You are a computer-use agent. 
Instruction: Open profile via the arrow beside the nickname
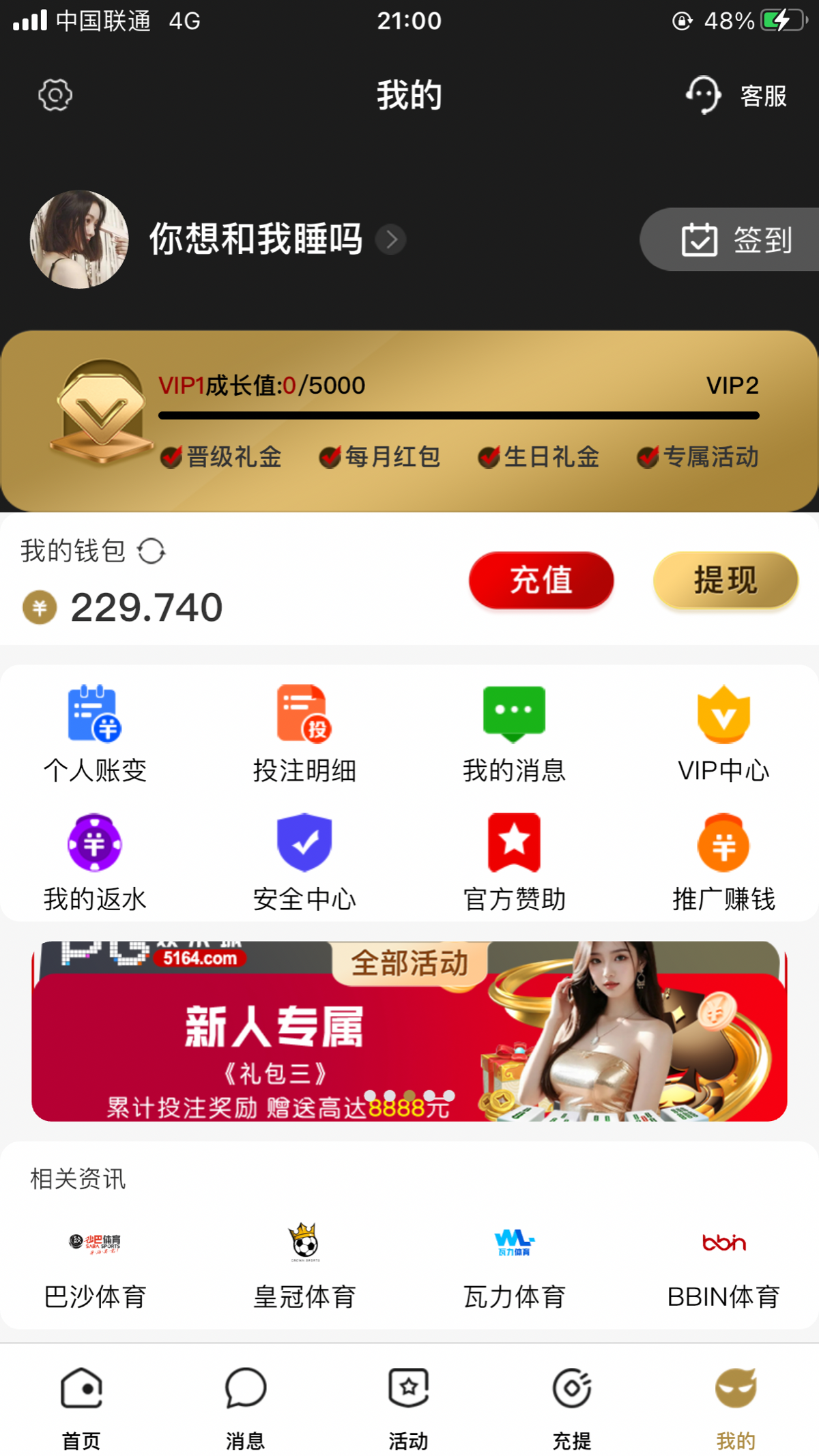391,239
